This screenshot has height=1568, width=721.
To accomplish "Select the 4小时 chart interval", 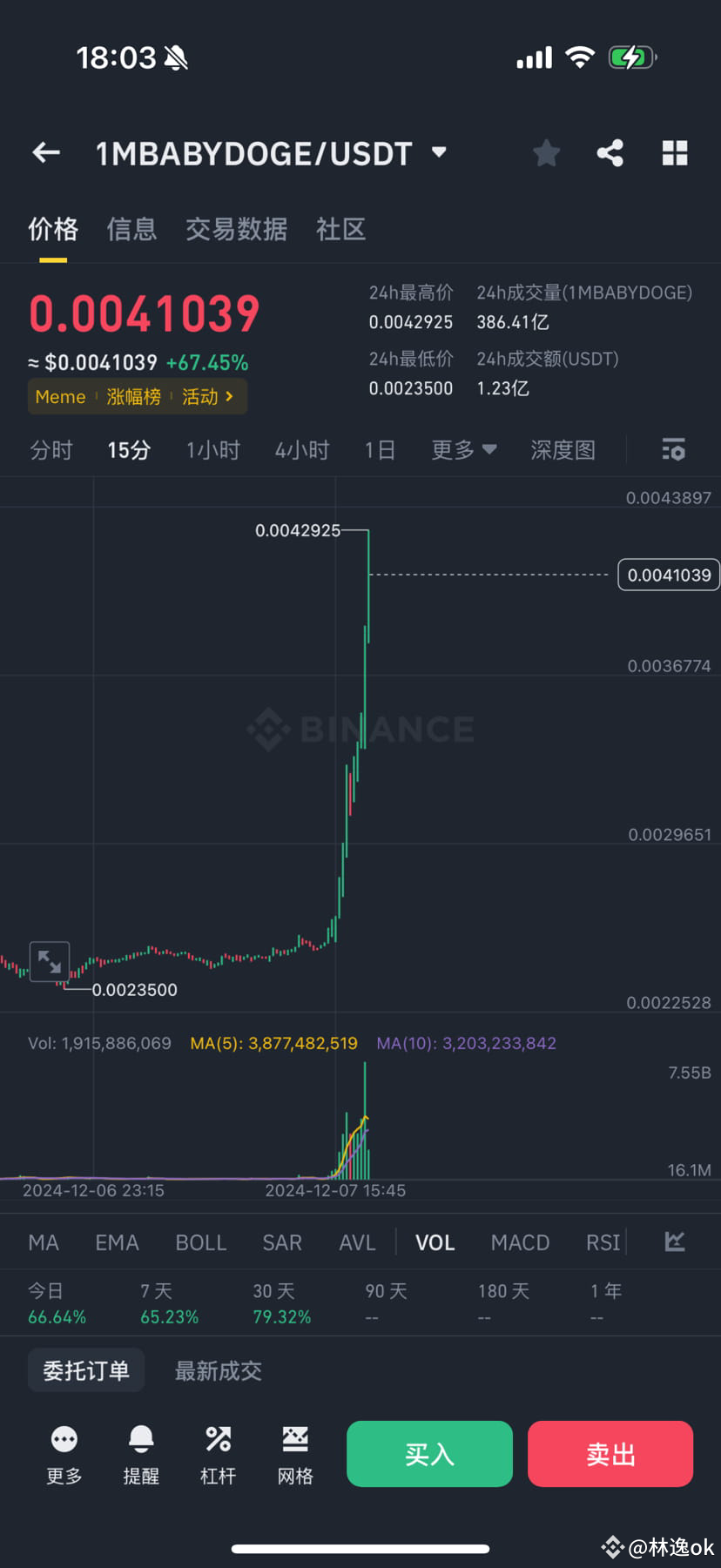I will click(302, 450).
